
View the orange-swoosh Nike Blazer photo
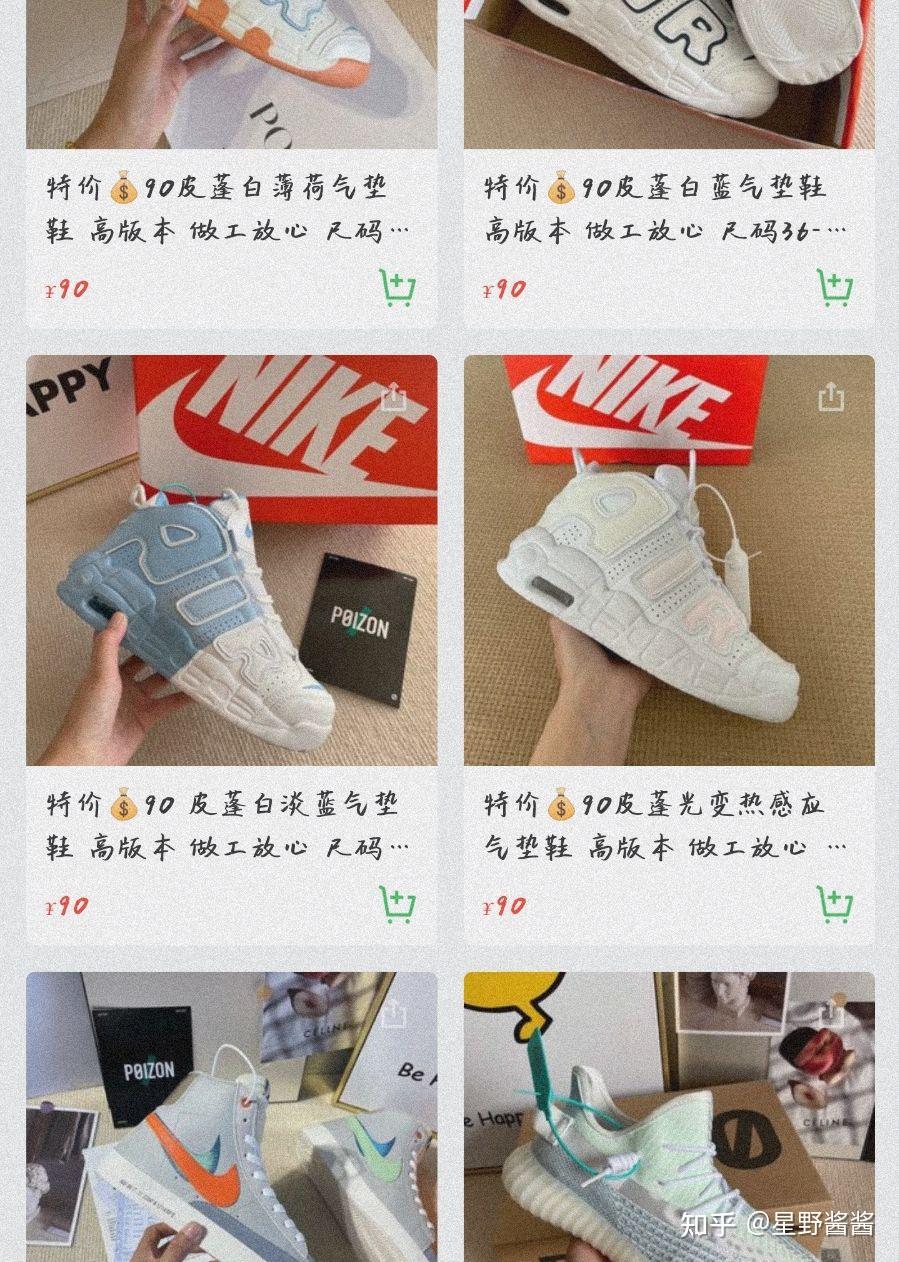click(230, 1115)
